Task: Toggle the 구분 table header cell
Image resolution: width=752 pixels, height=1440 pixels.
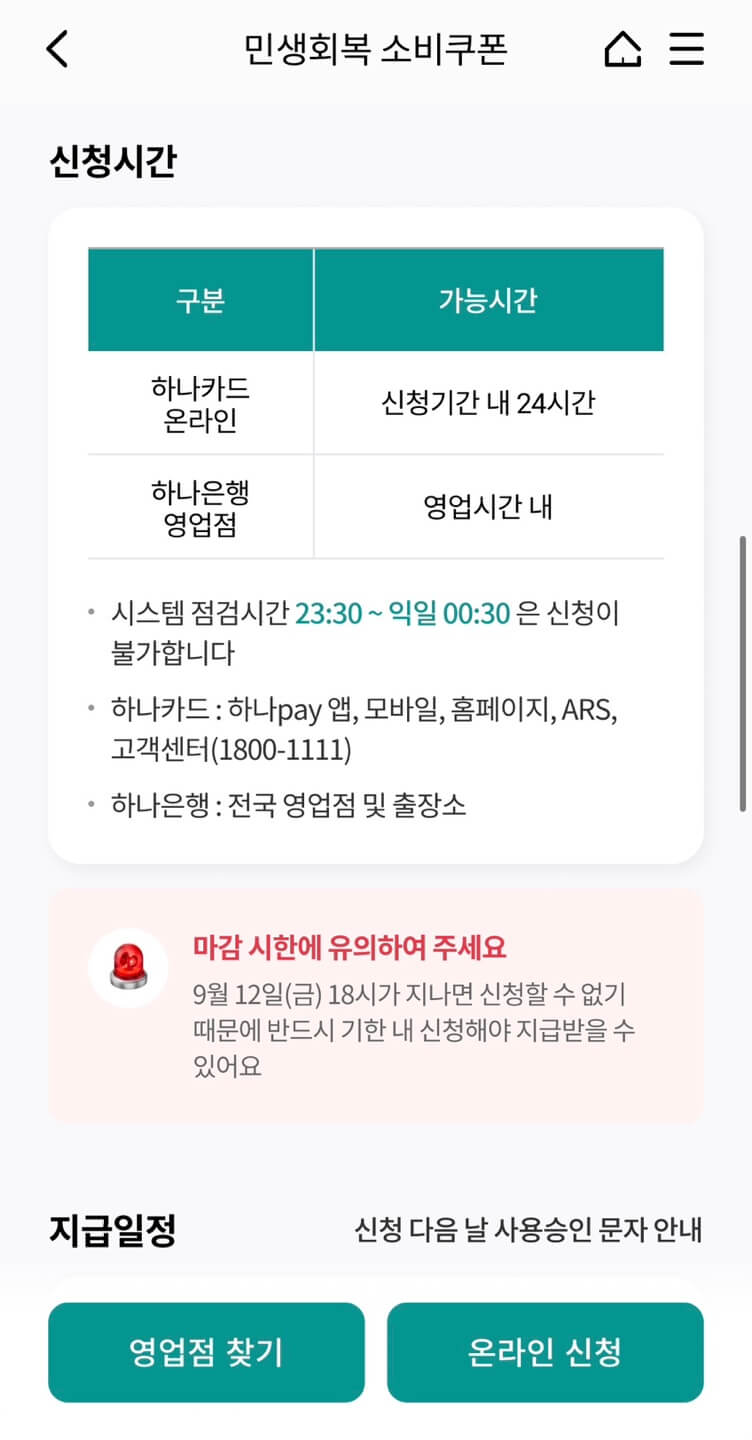Action: pos(200,299)
